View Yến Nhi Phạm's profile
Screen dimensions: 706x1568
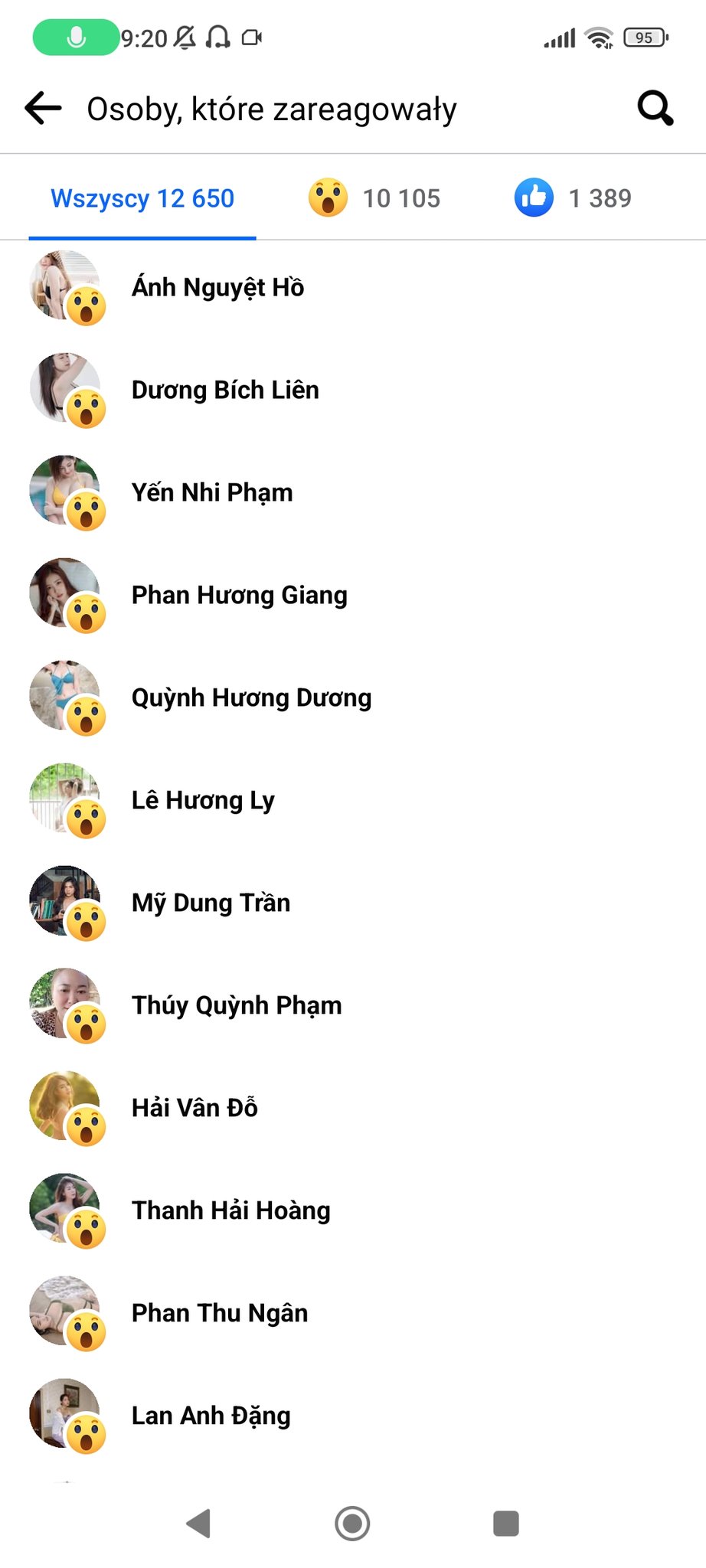tap(212, 493)
